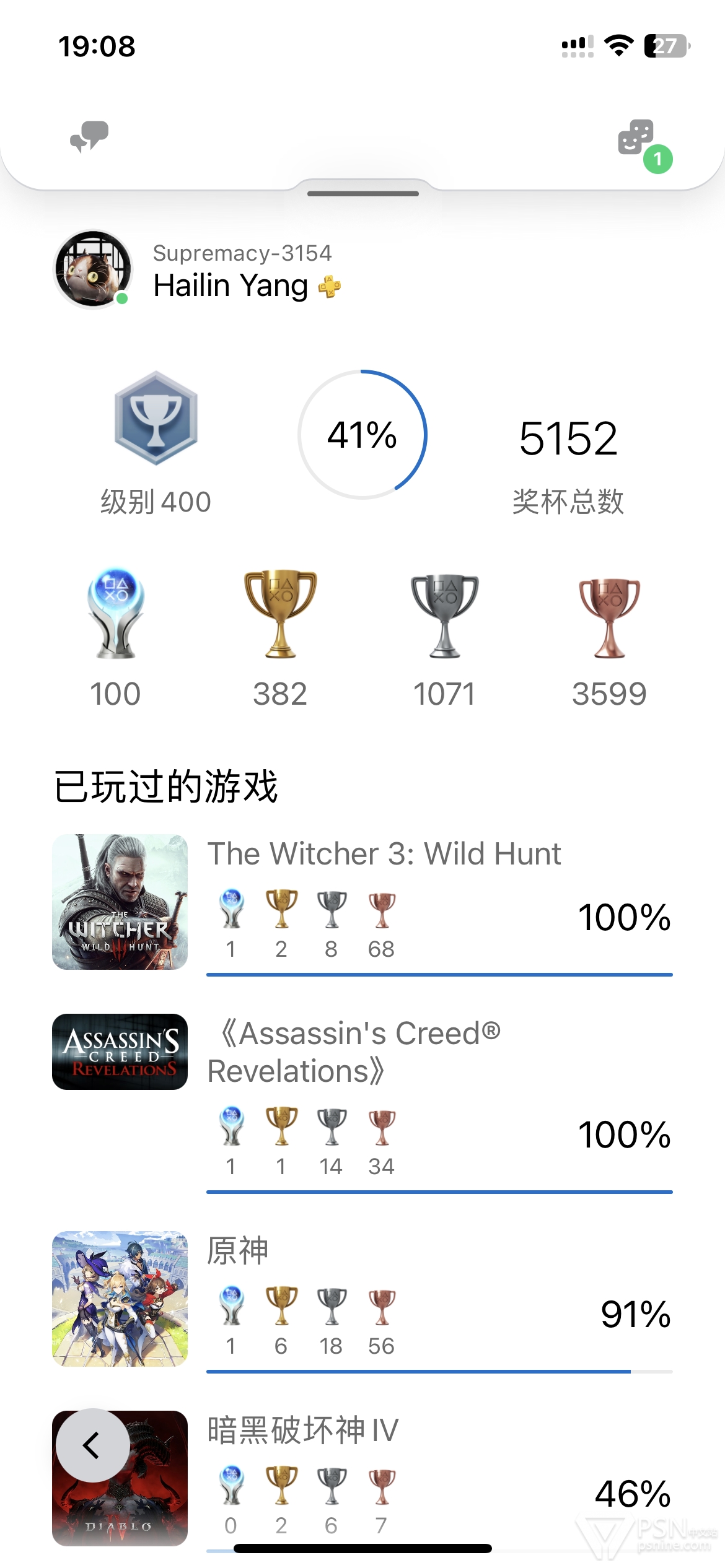Open 暗黑破坏神 IV trophy details

362,1480
